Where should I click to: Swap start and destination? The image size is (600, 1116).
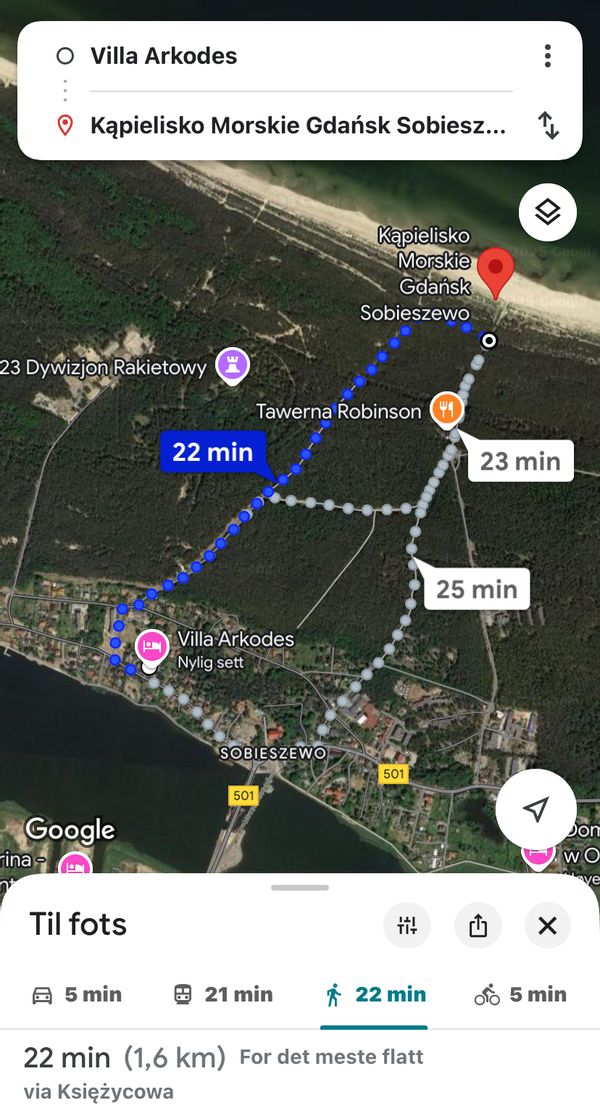coord(547,126)
